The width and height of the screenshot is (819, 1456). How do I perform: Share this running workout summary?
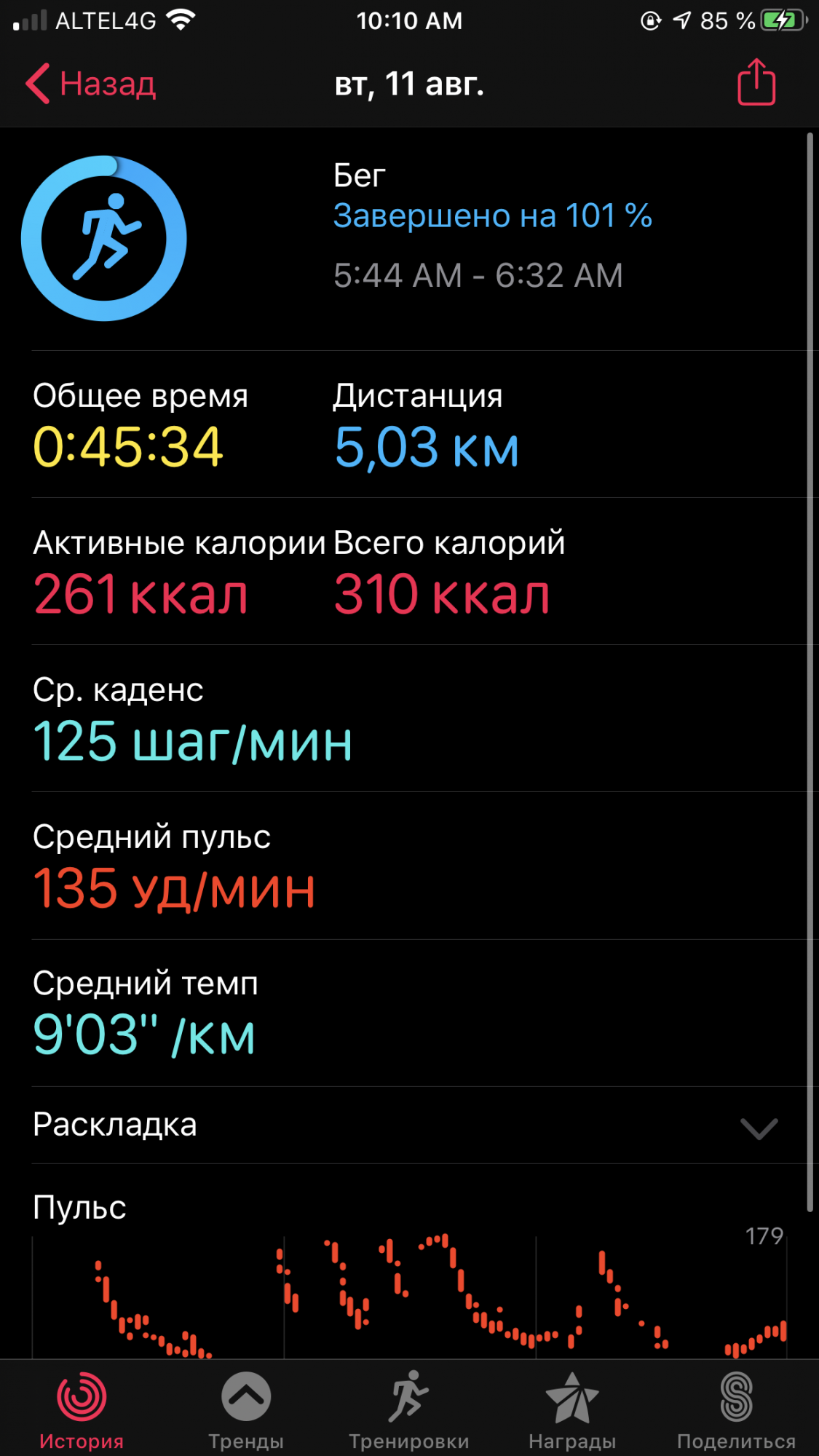pyautogui.click(x=756, y=82)
